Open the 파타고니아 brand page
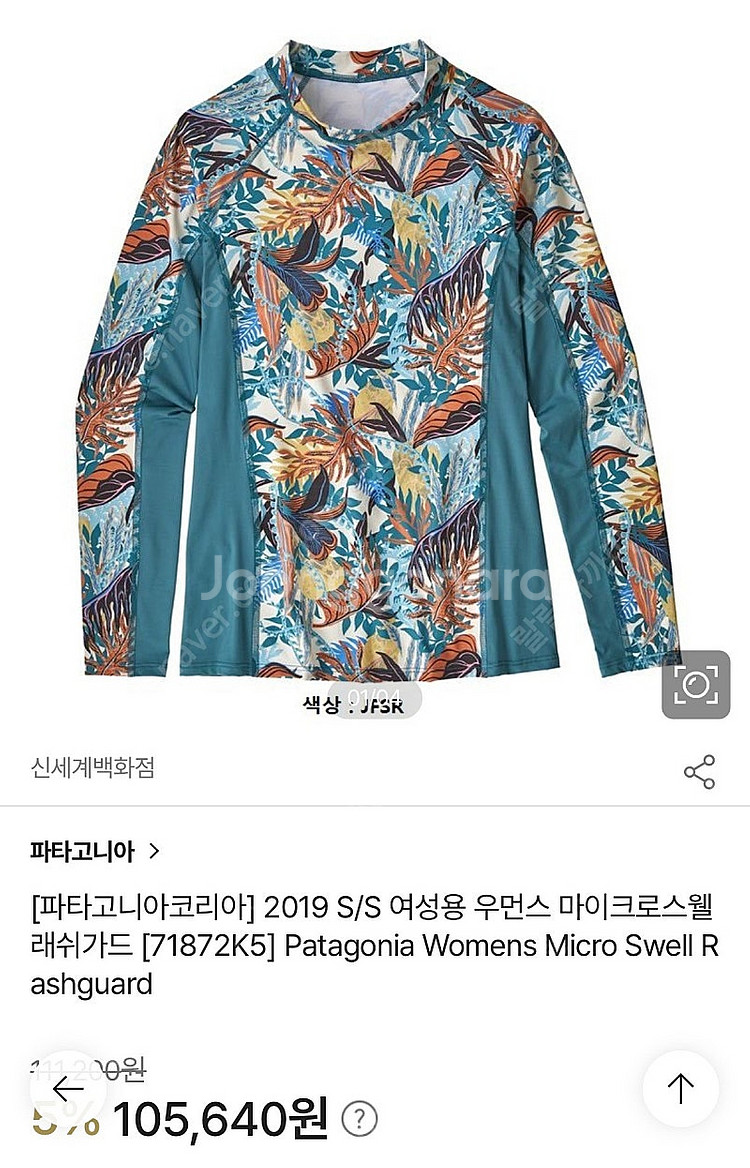Image resolution: width=750 pixels, height=1168 pixels. click(x=95, y=852)
